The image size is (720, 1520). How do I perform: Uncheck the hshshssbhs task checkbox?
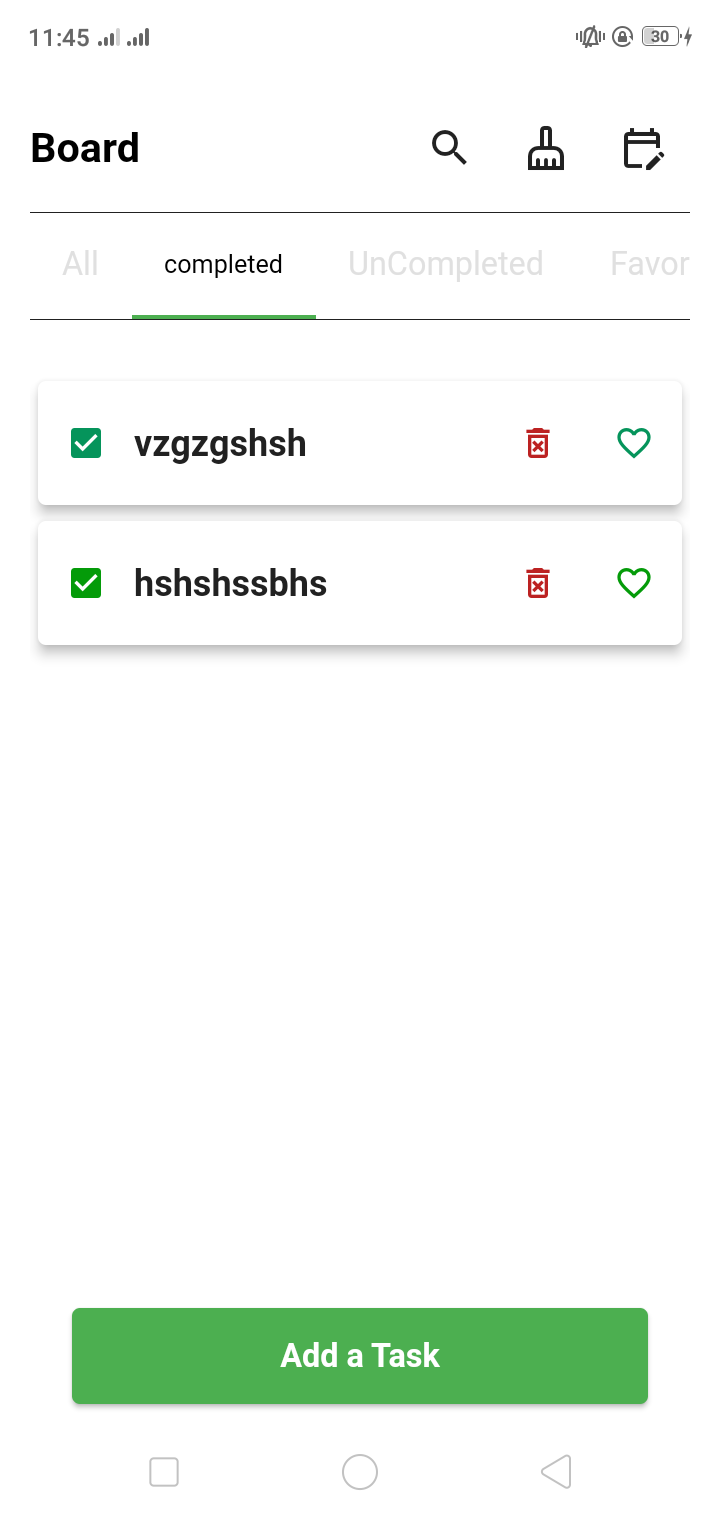(x=86, y=583)
